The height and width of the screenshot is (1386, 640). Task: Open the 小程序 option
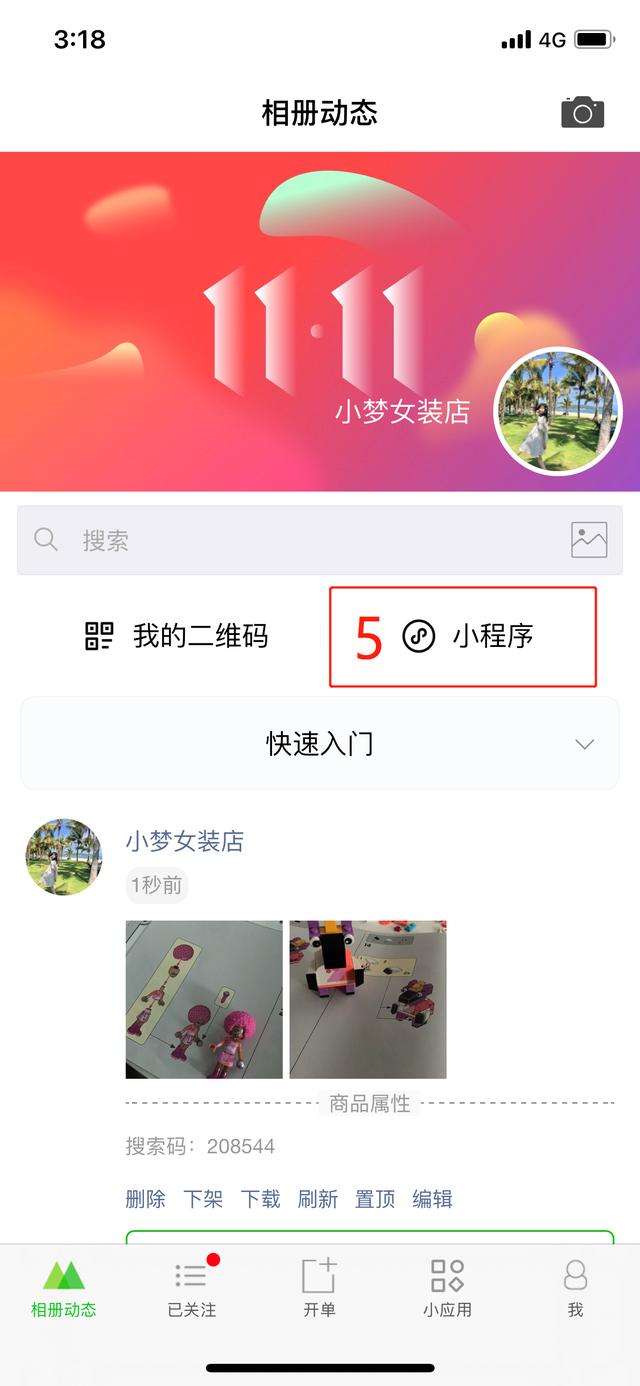click(x=466, y=637)
